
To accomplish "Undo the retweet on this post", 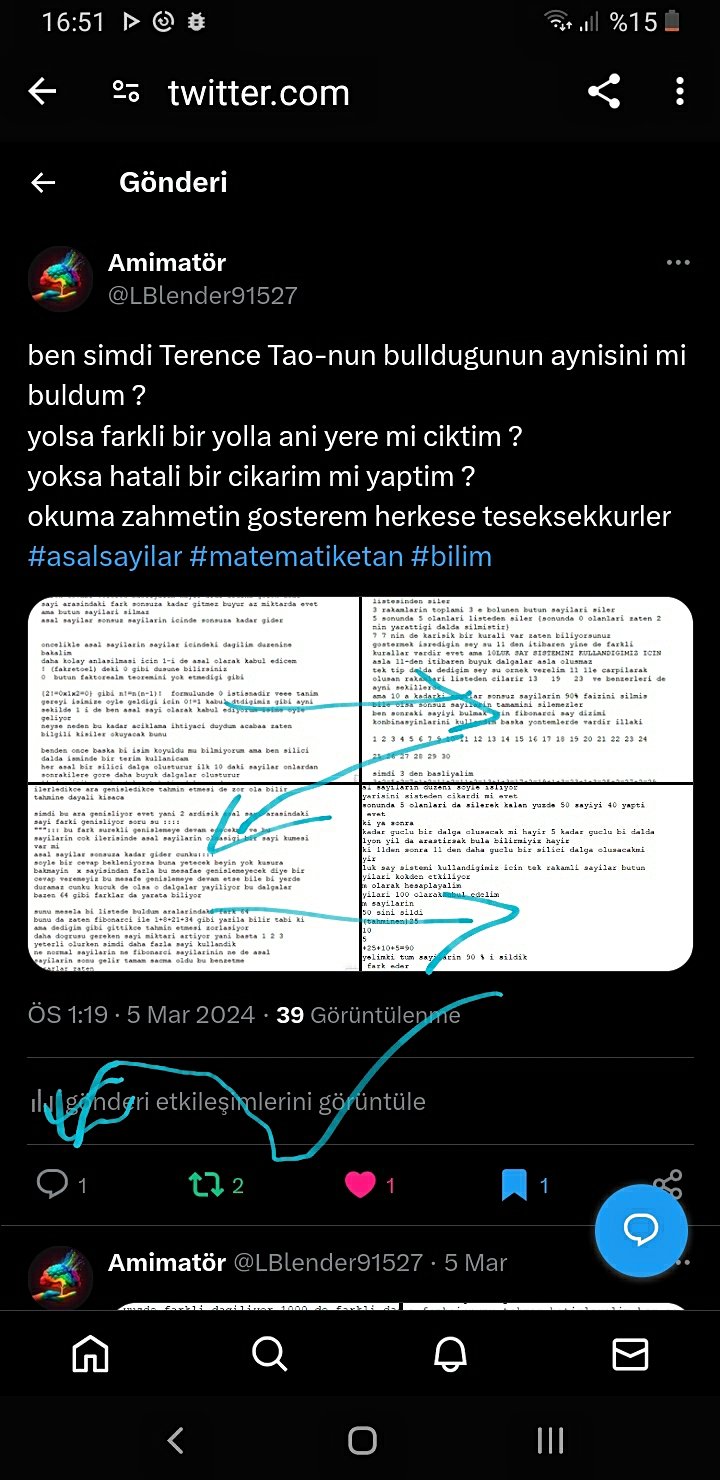I will [x=206, y=1186].
